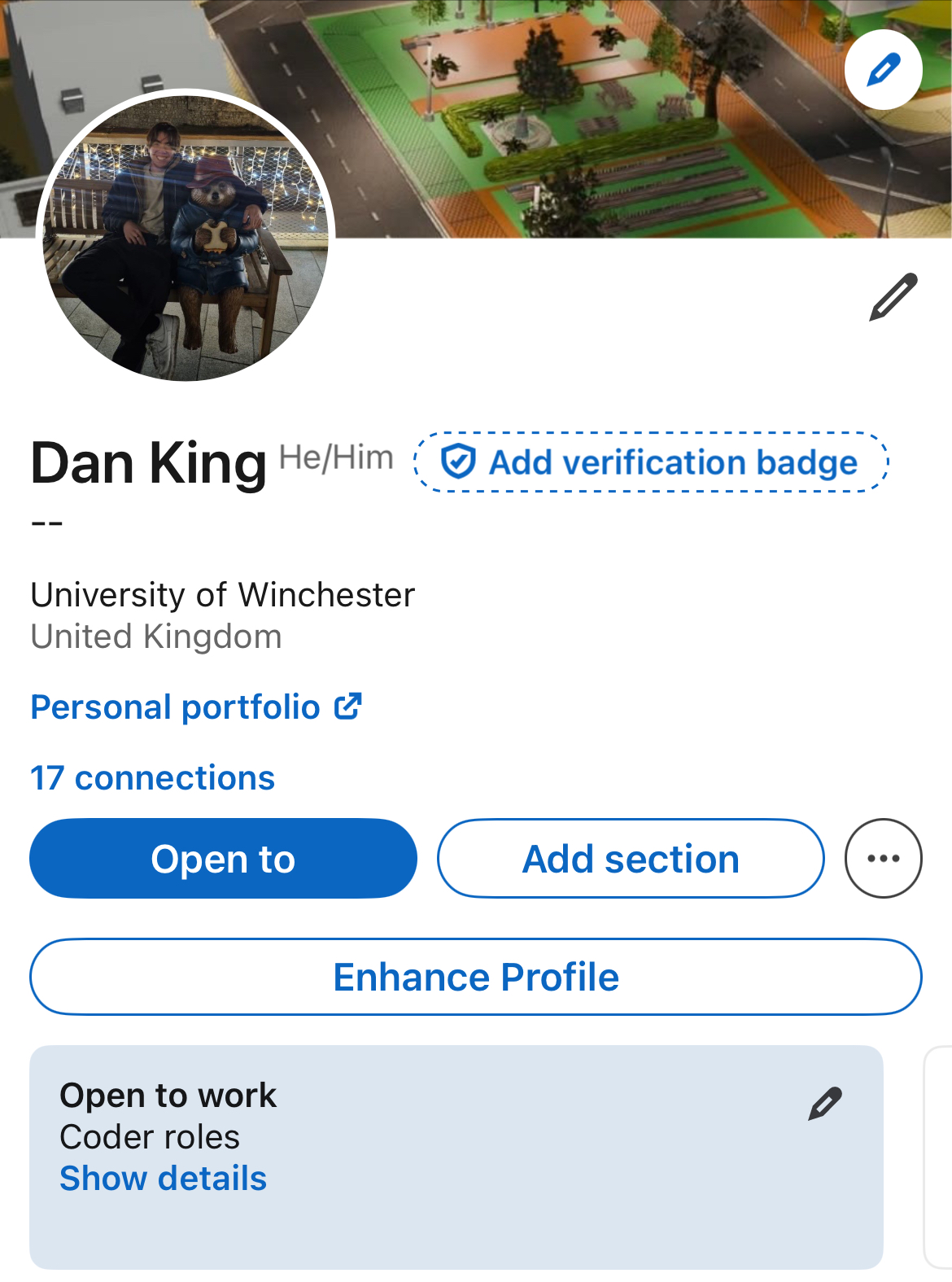Viewport: 952px width, 1282px height.
Task: View the 17 connections
Action: click(x=152, y=778)
